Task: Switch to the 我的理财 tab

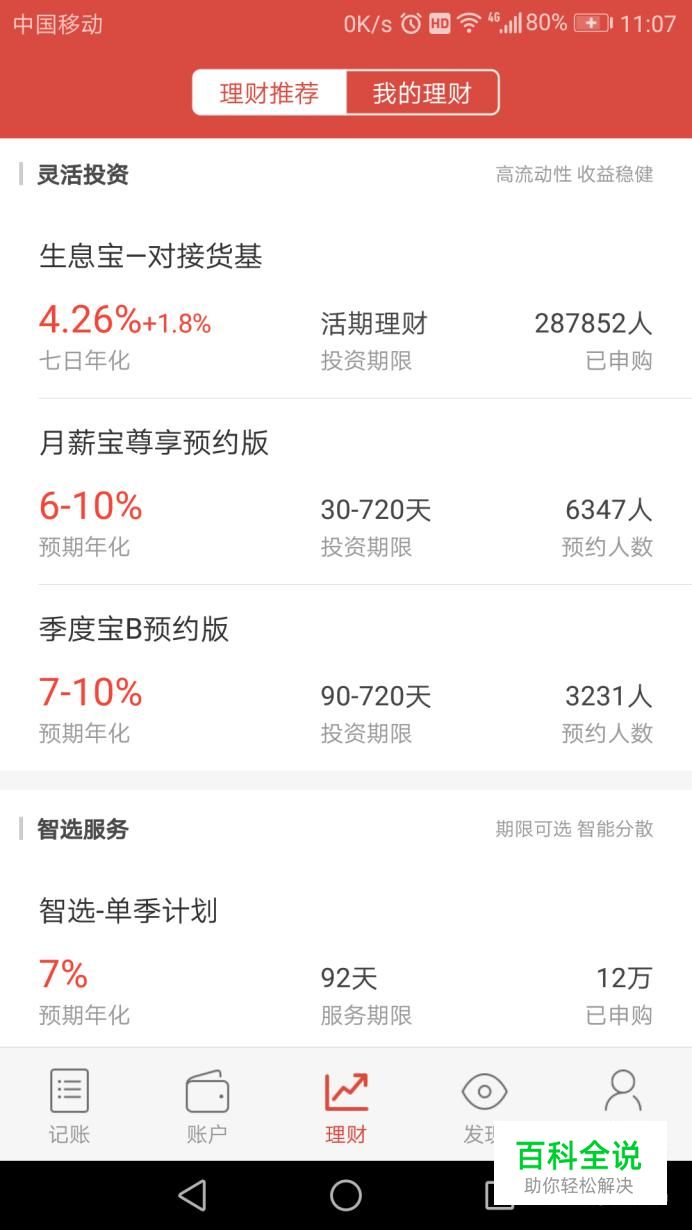Action: [x=422, y=94]
